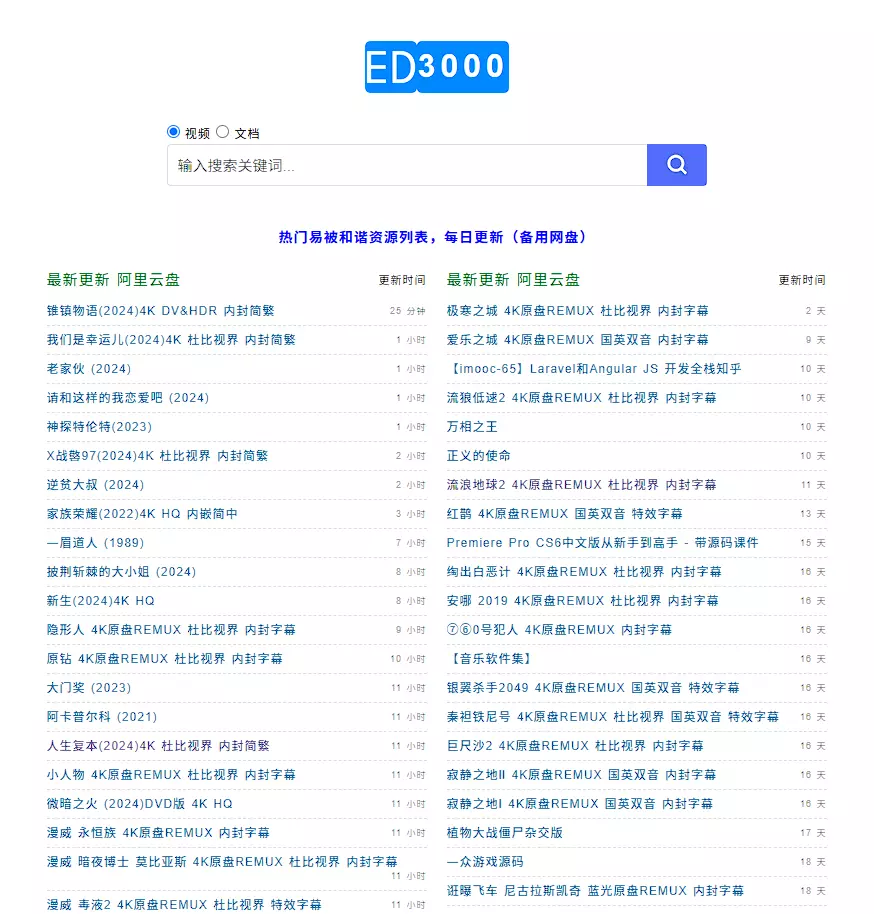Open 一眉道人 (1989) link

tap(95, 543)
